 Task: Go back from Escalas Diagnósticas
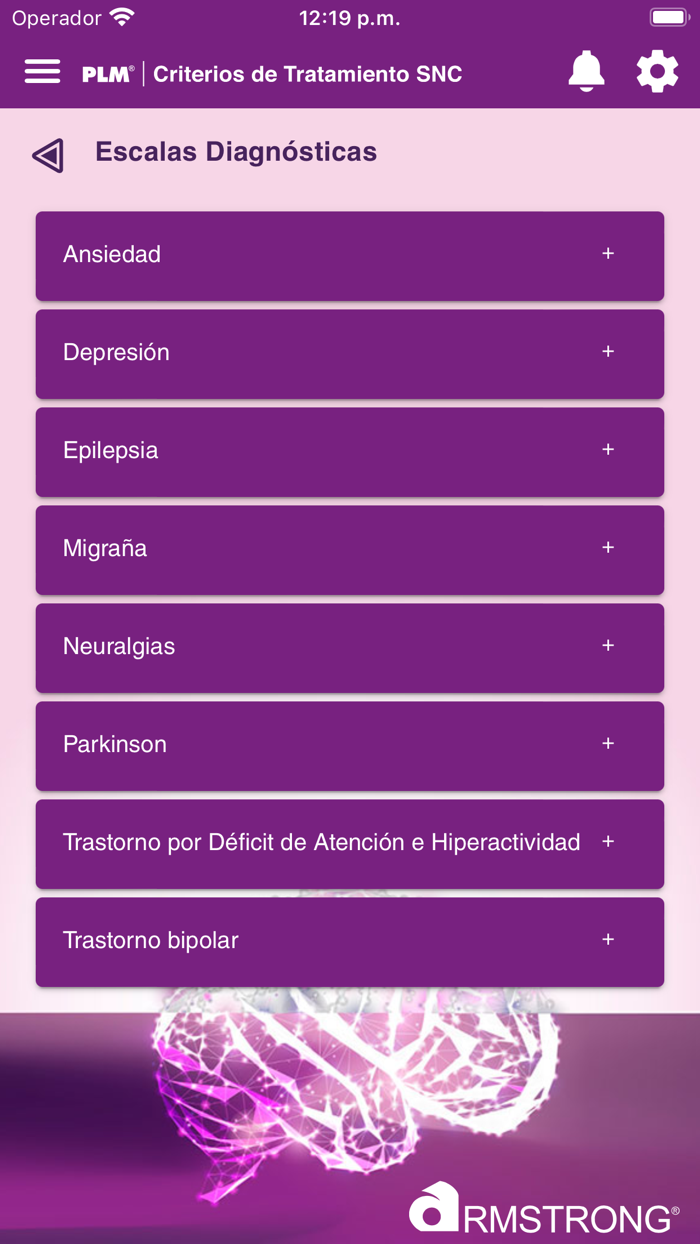[48, 155]
